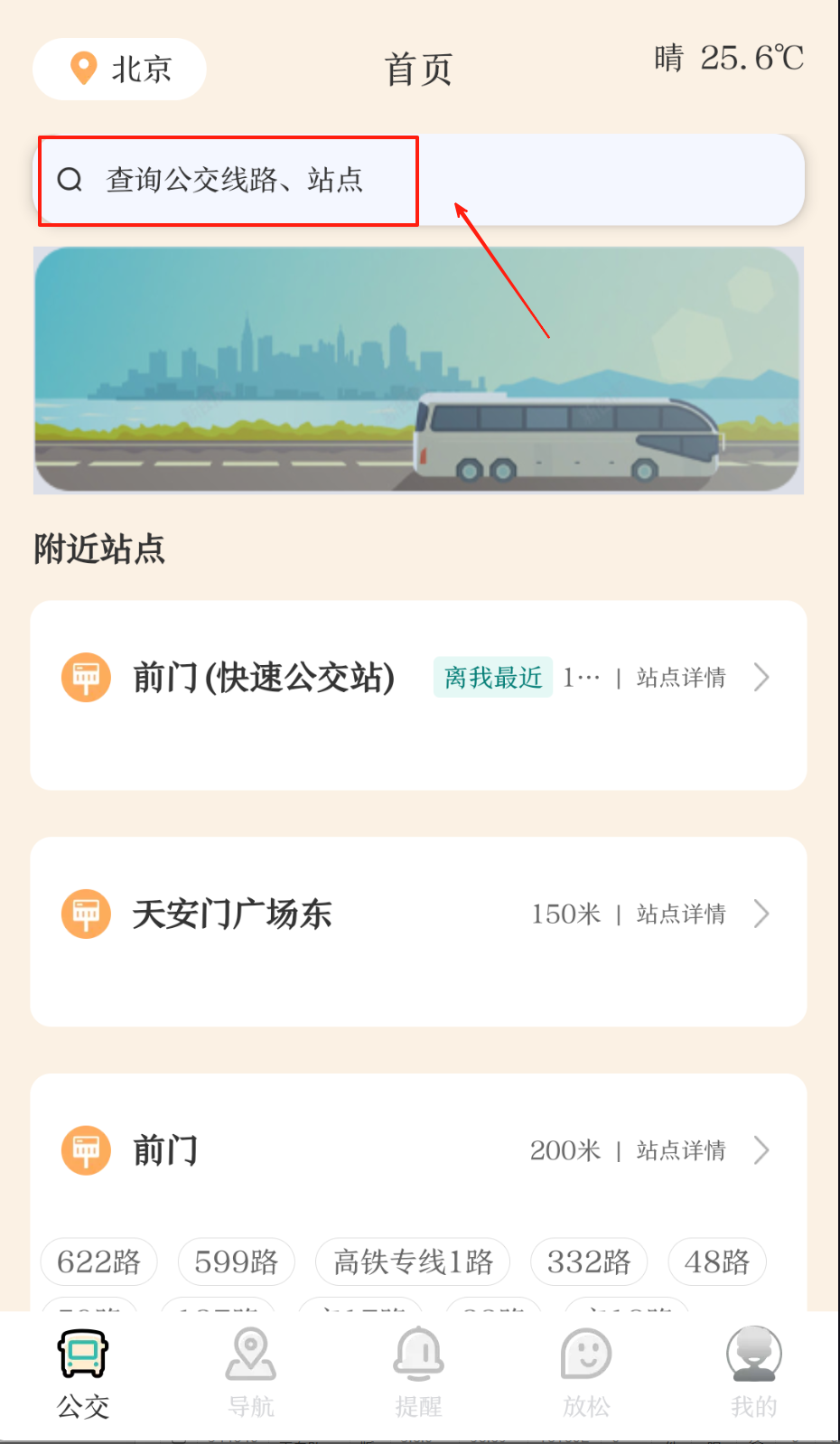Switch to the 我的 tab
Image resolution: width=840 pixels, height=1444 pixels.
tap(753, 1374)
